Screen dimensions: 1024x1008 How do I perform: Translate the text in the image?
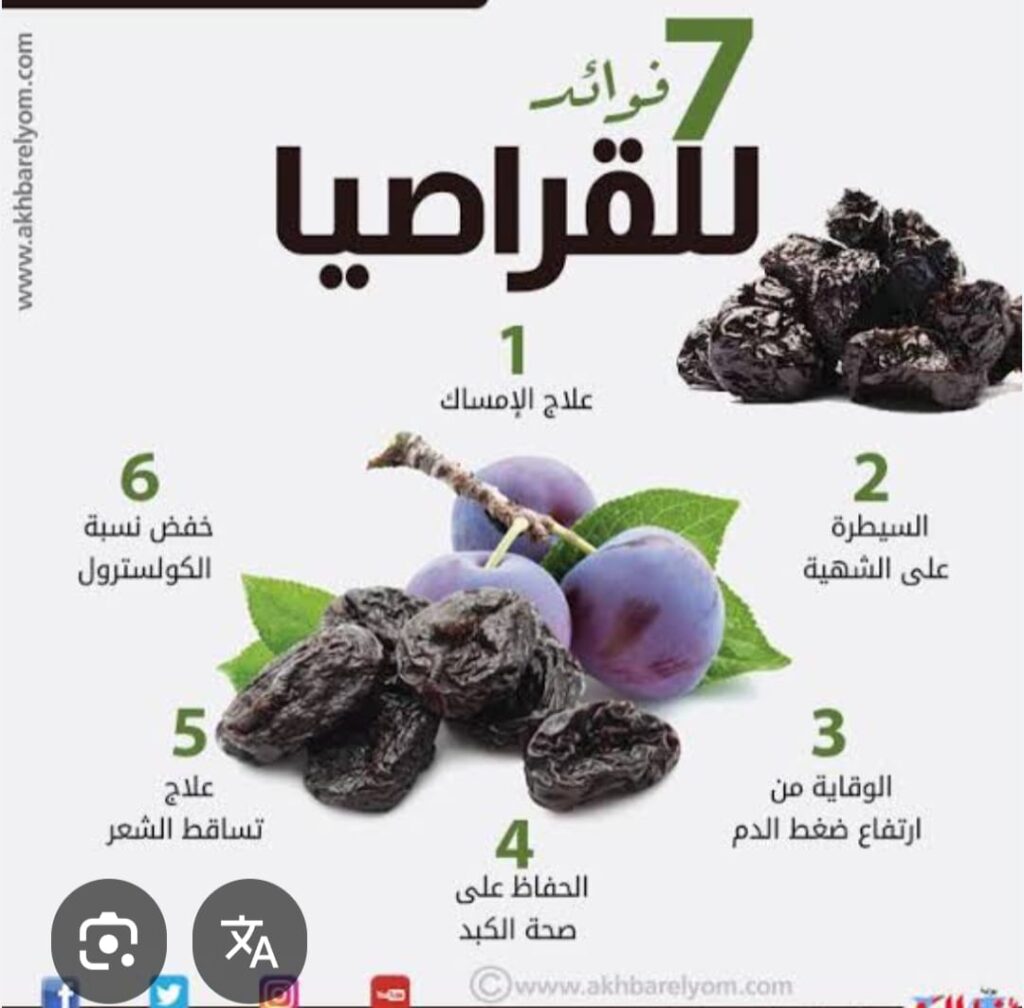250,939
